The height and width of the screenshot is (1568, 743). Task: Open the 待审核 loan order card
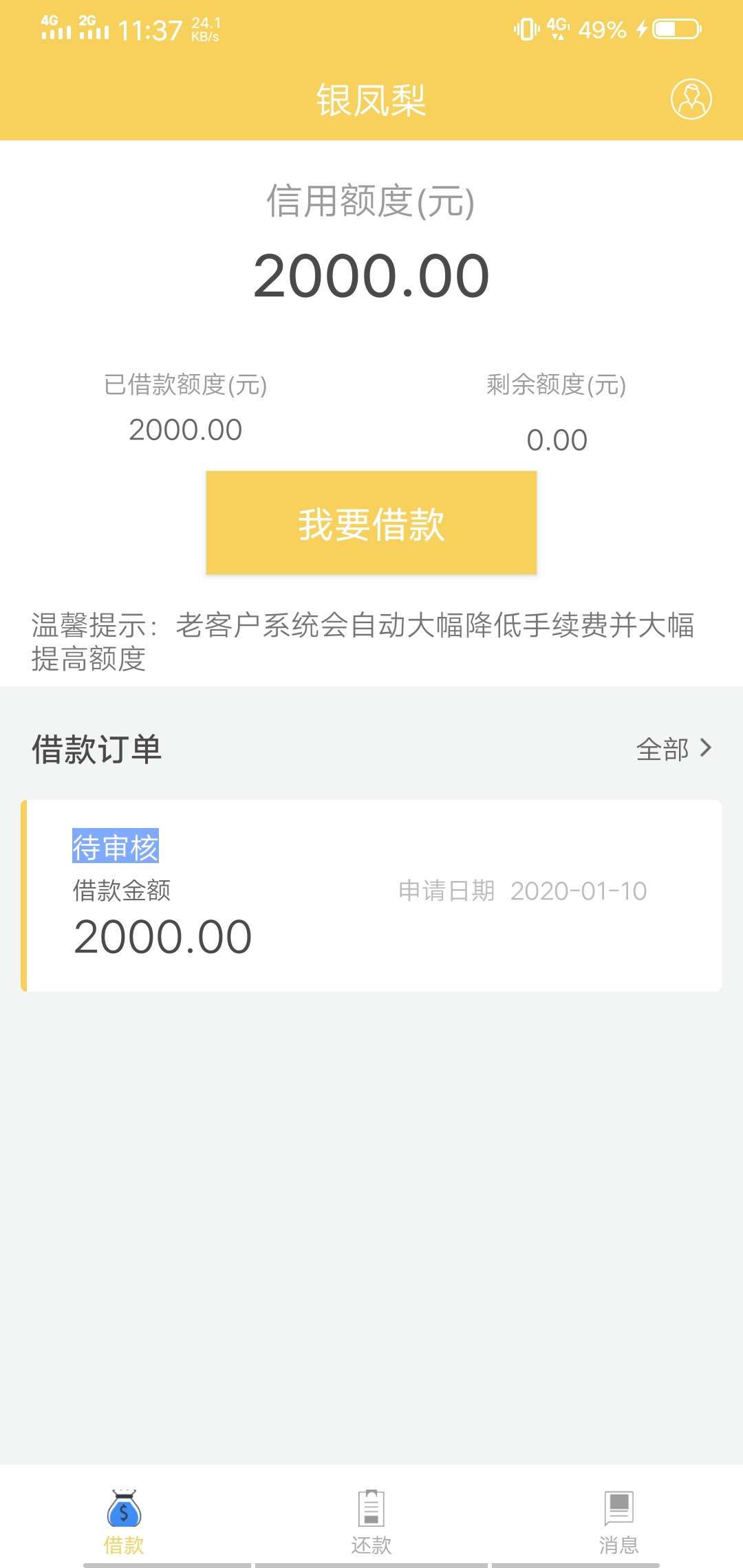pyautogui.click(x=371, y=895)
